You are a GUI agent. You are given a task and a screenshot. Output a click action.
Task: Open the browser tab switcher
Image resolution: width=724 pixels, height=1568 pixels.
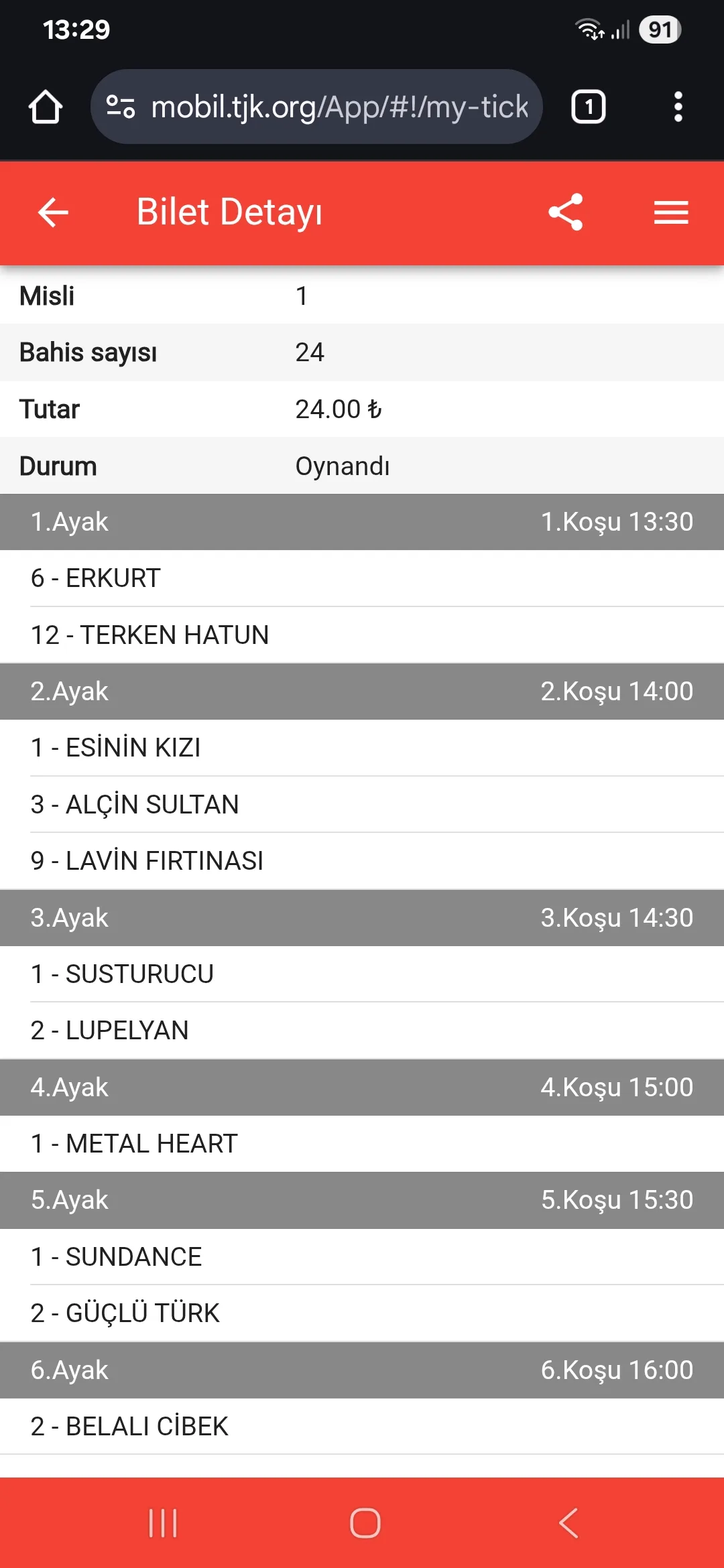click(588, 107)
